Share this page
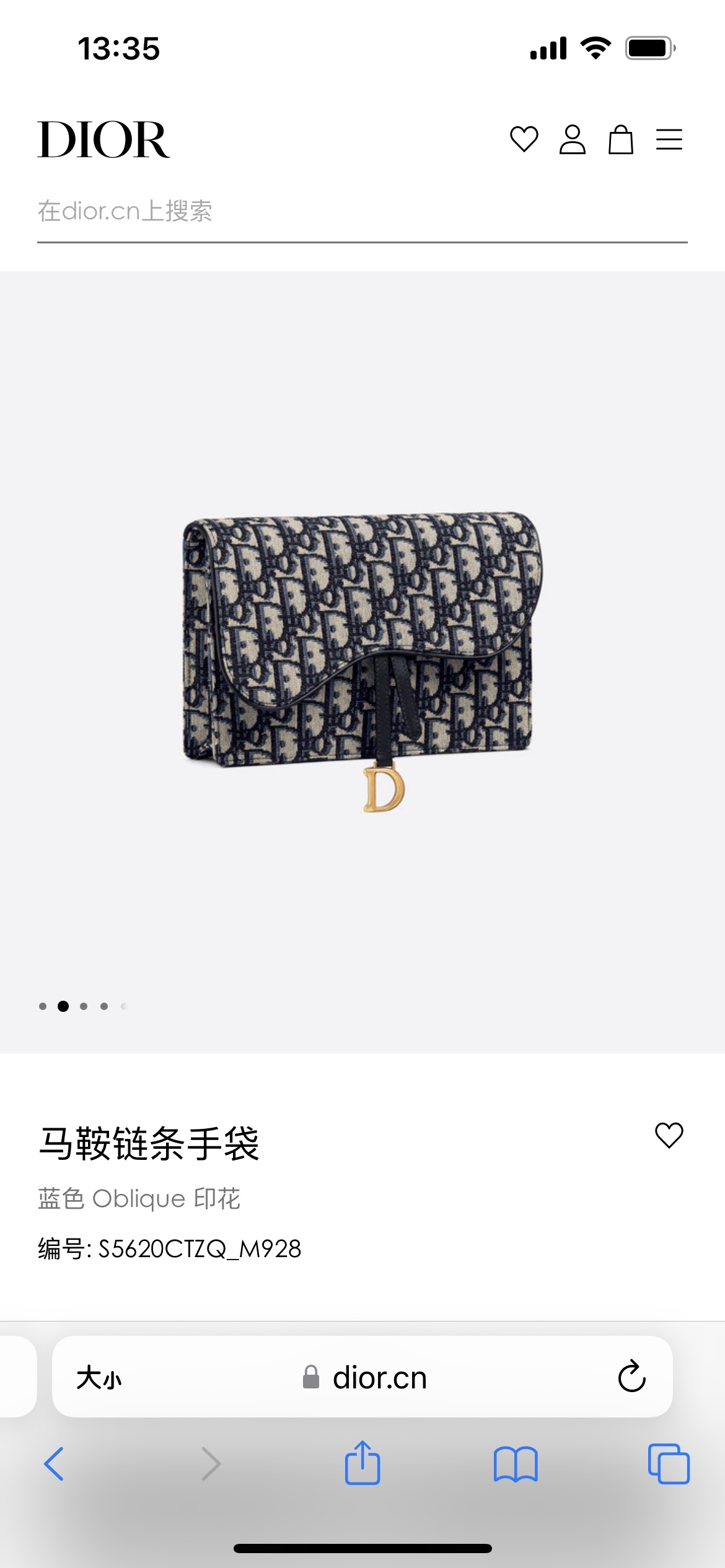 point(362,1463)
